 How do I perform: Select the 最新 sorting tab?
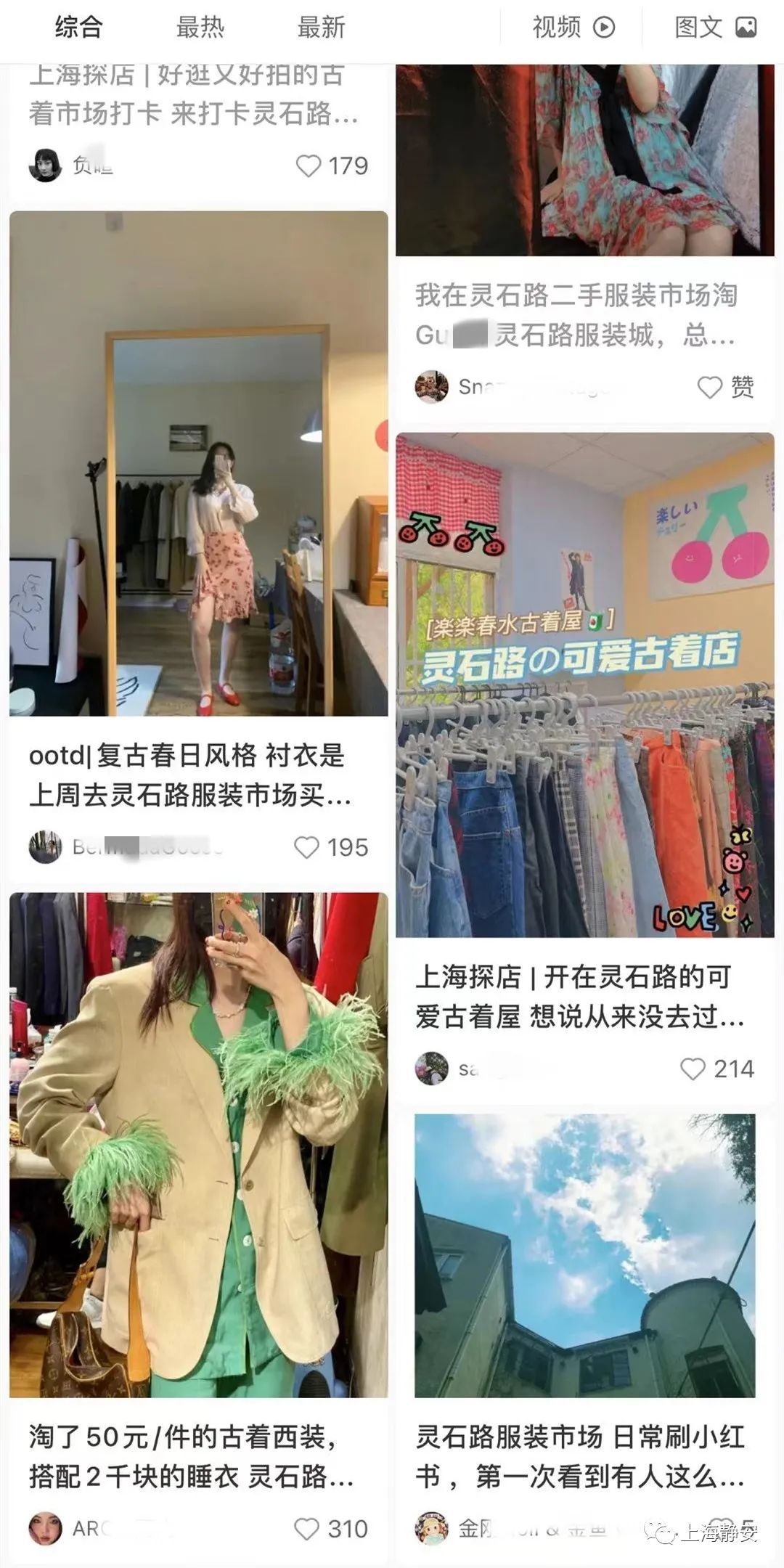(x=321, y=28)
